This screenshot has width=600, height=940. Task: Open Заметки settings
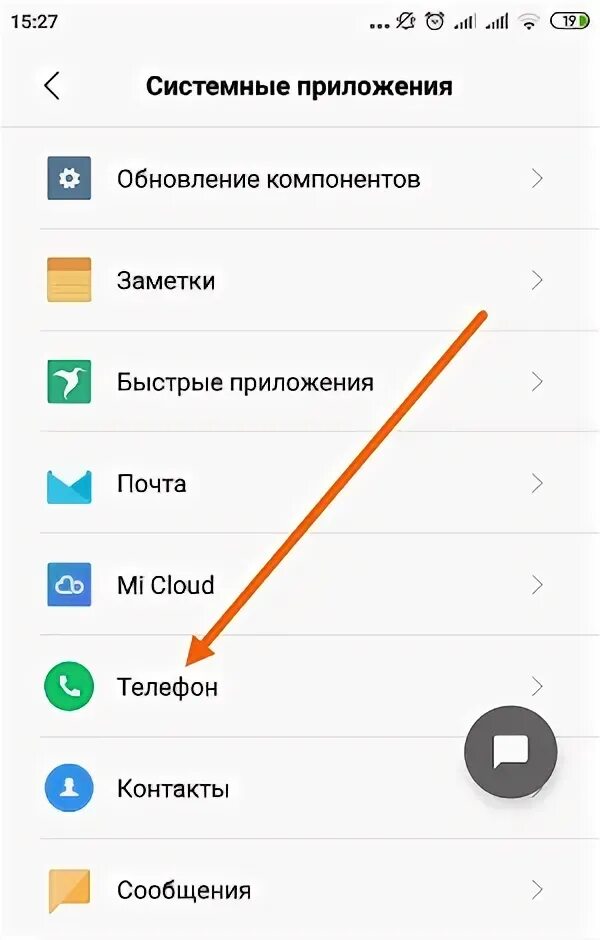(300, 280)
